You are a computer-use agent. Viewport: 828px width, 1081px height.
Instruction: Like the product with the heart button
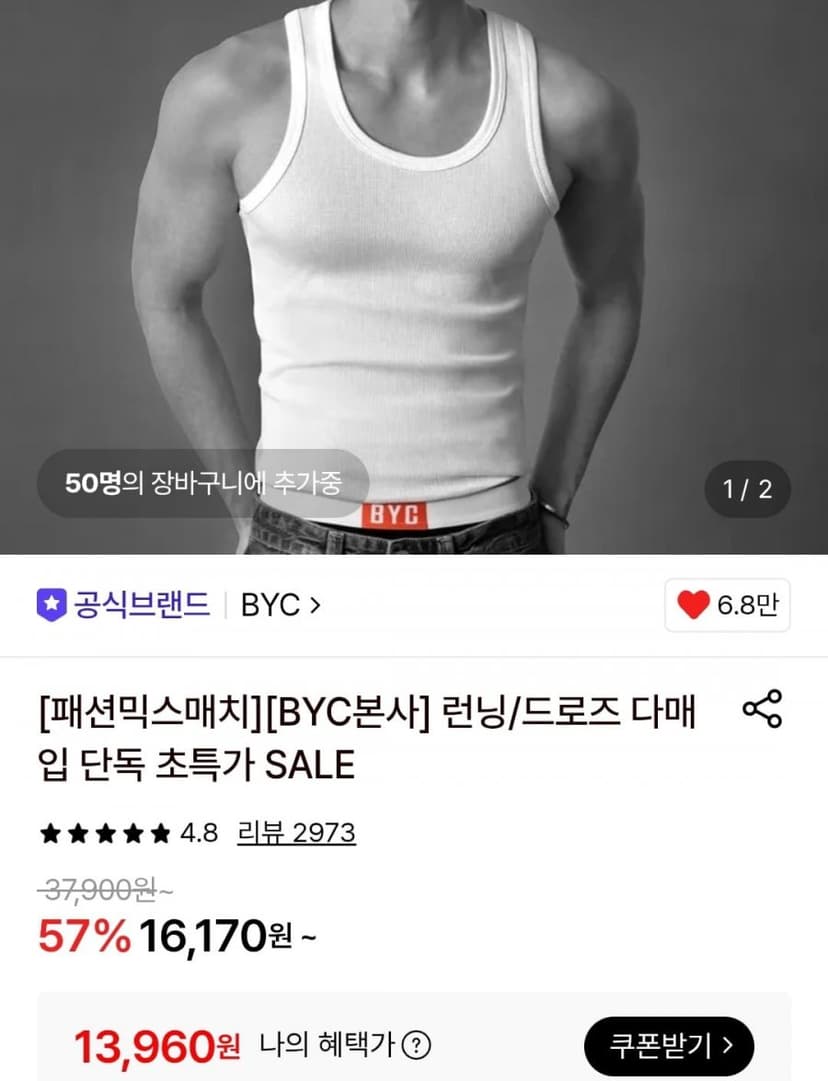[727, 605]
